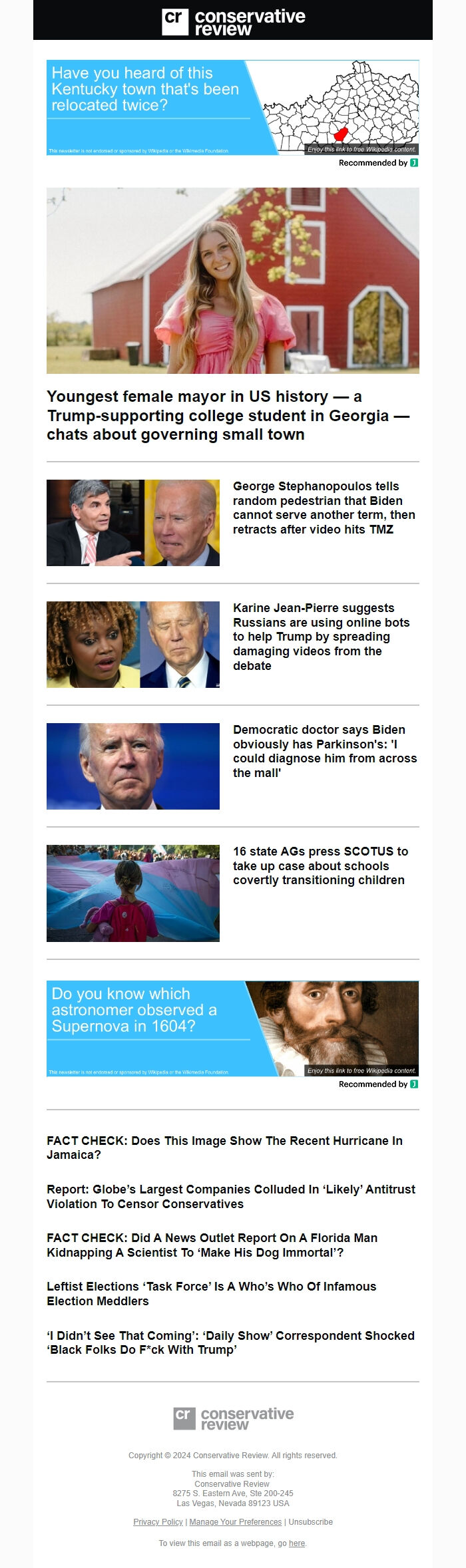Open Karine Jean-Pierre Russian bots article
The height and width of the screenshot is (1568, 466).
pos(321,637)
